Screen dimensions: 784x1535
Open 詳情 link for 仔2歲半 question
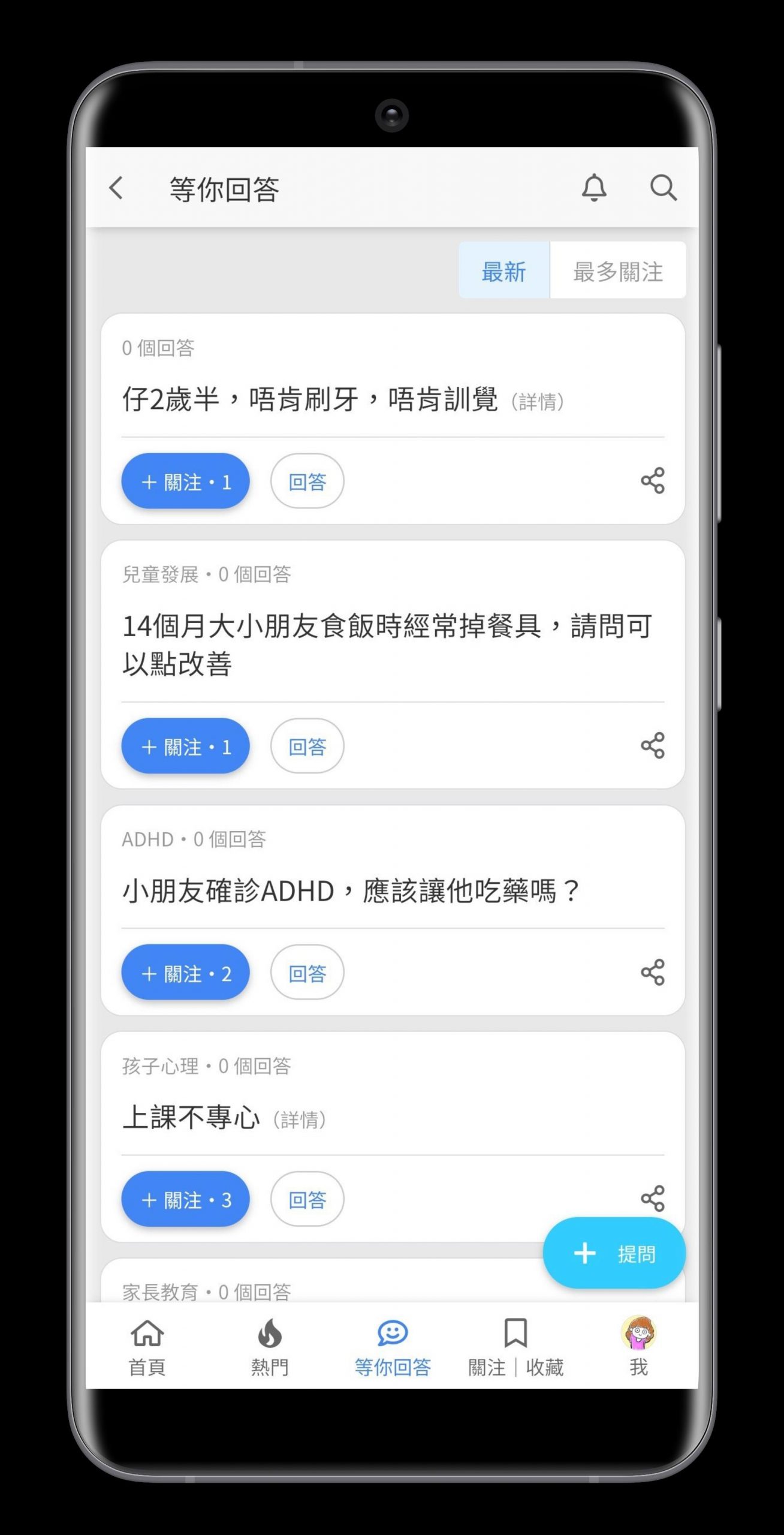[x=537, y=401]
